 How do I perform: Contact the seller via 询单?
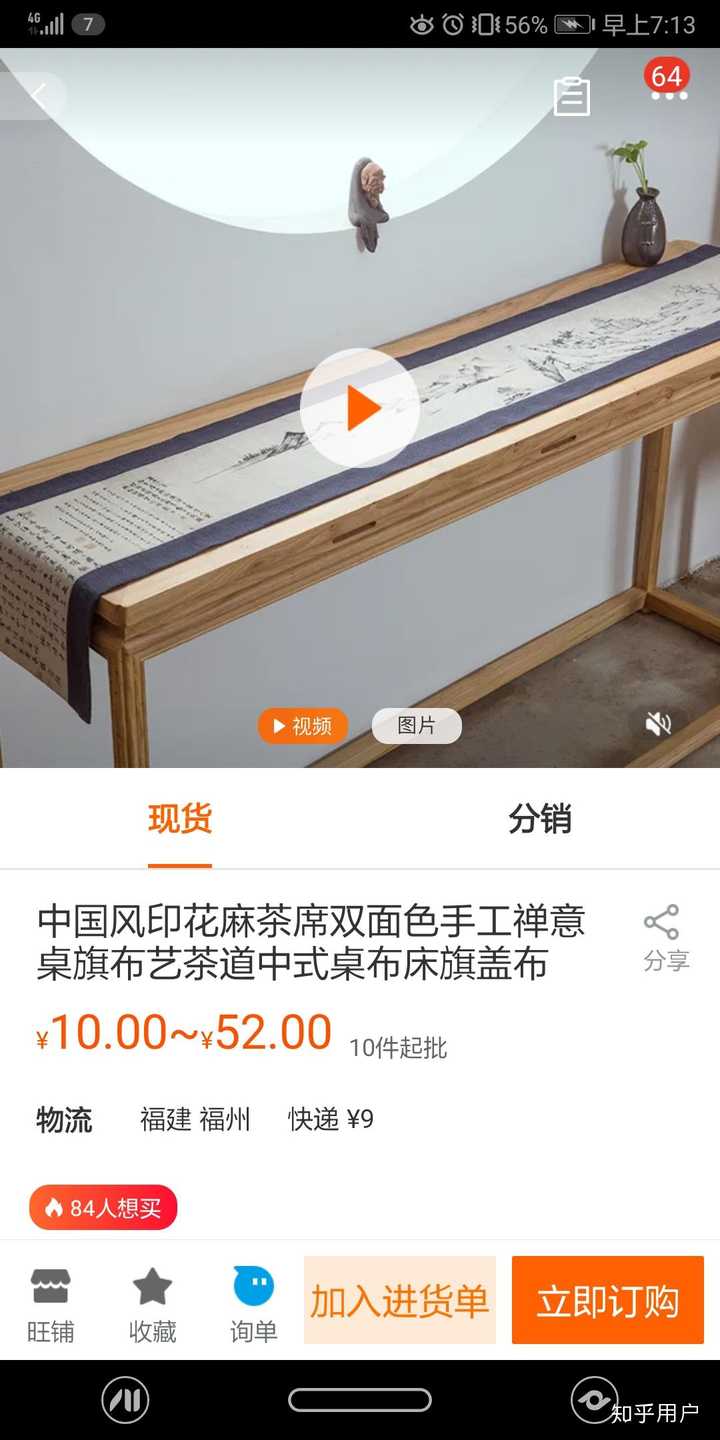click(254, 1303)
